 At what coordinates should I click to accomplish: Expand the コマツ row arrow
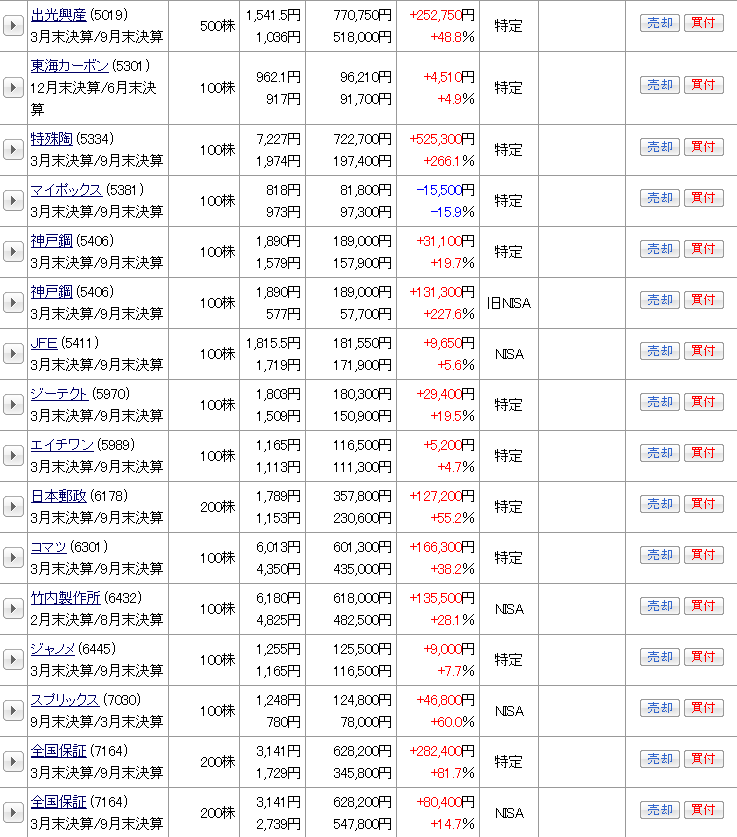(x=12, y=557)
